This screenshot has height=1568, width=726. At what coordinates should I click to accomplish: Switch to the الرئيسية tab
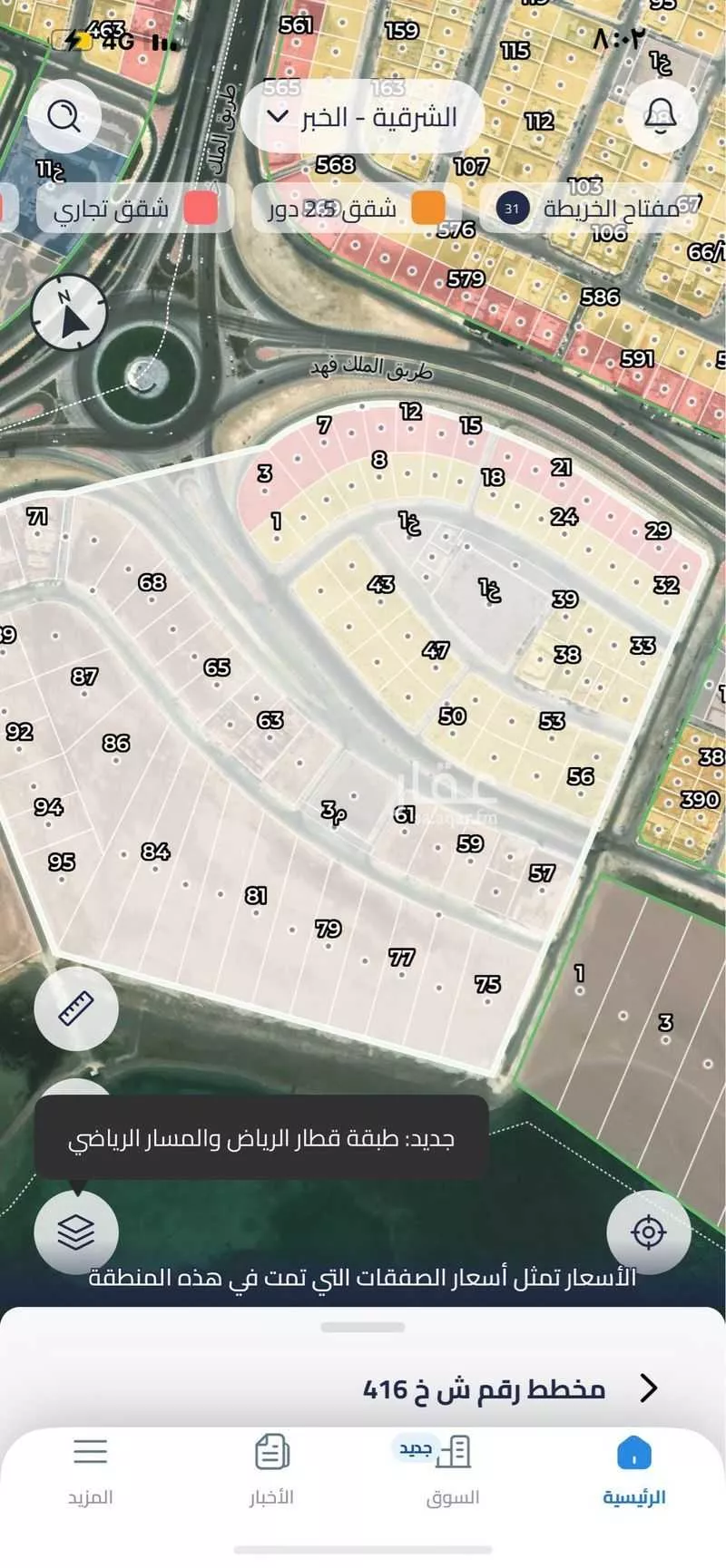(x=634, y=1471)
